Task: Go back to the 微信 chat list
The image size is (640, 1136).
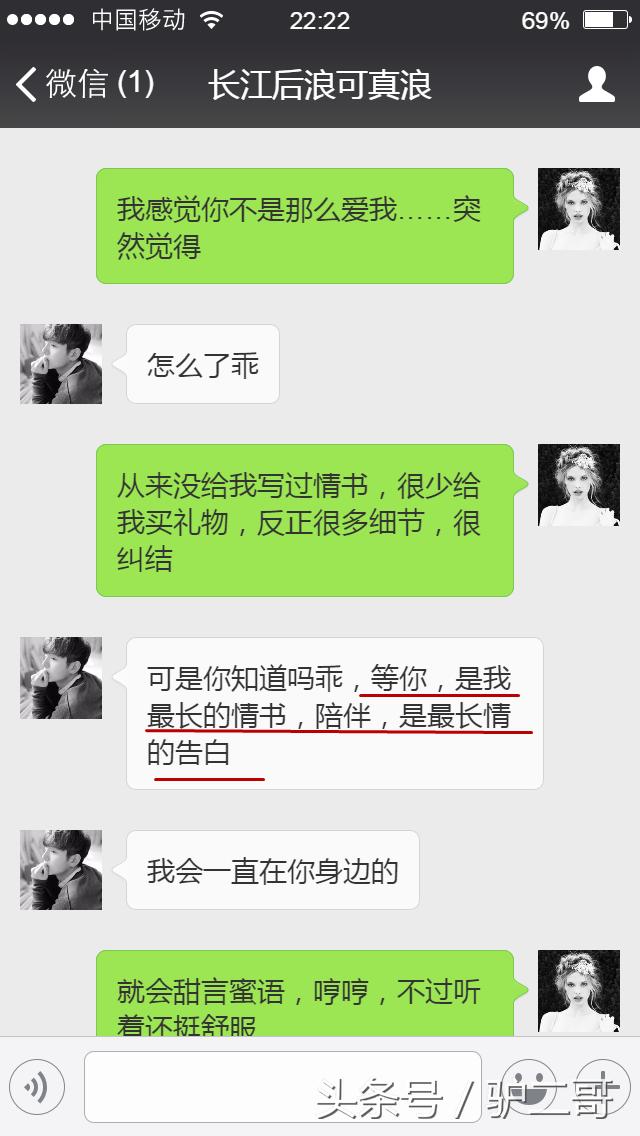Action: [x=84, y=84]
